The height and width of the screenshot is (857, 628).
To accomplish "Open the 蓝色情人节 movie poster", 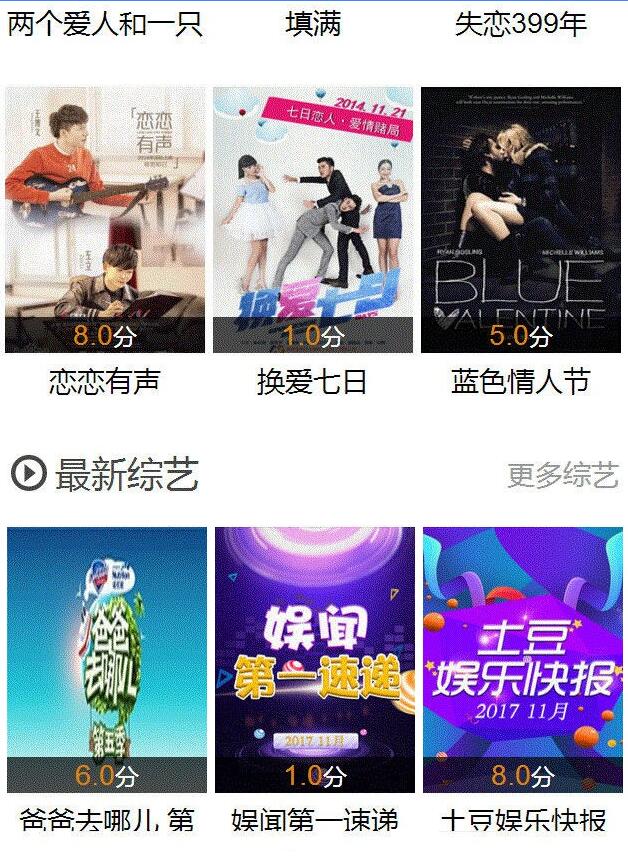I will 521,220.
